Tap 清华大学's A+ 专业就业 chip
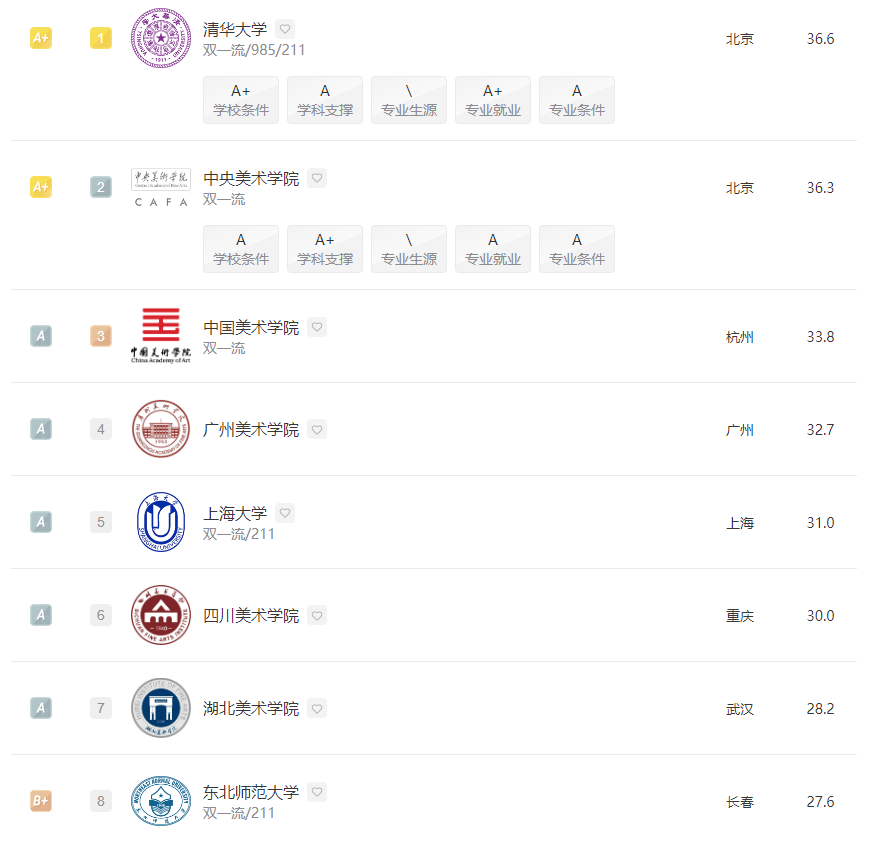Image resolution: width=870 pixels, height=844 pixels. pos(493,100)
